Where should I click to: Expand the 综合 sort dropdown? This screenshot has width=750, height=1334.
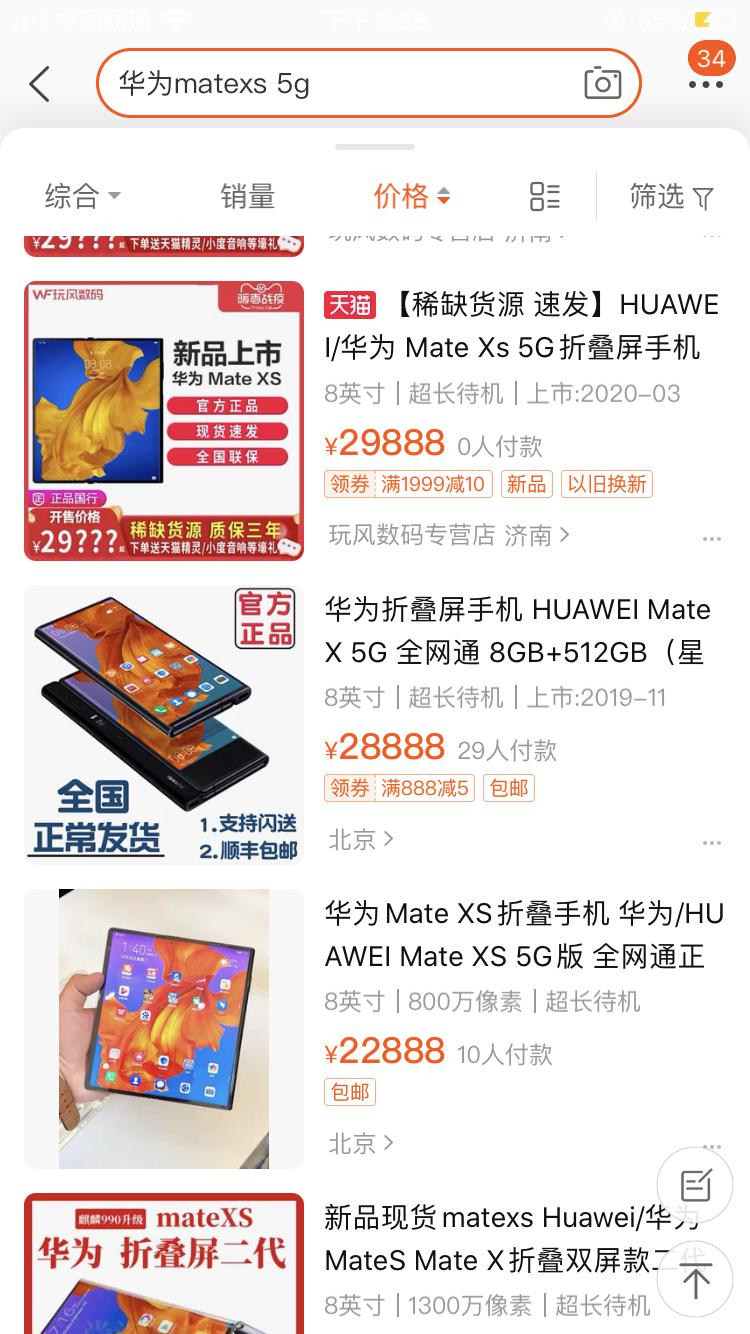pyautogui.click(x=82, y=196)
